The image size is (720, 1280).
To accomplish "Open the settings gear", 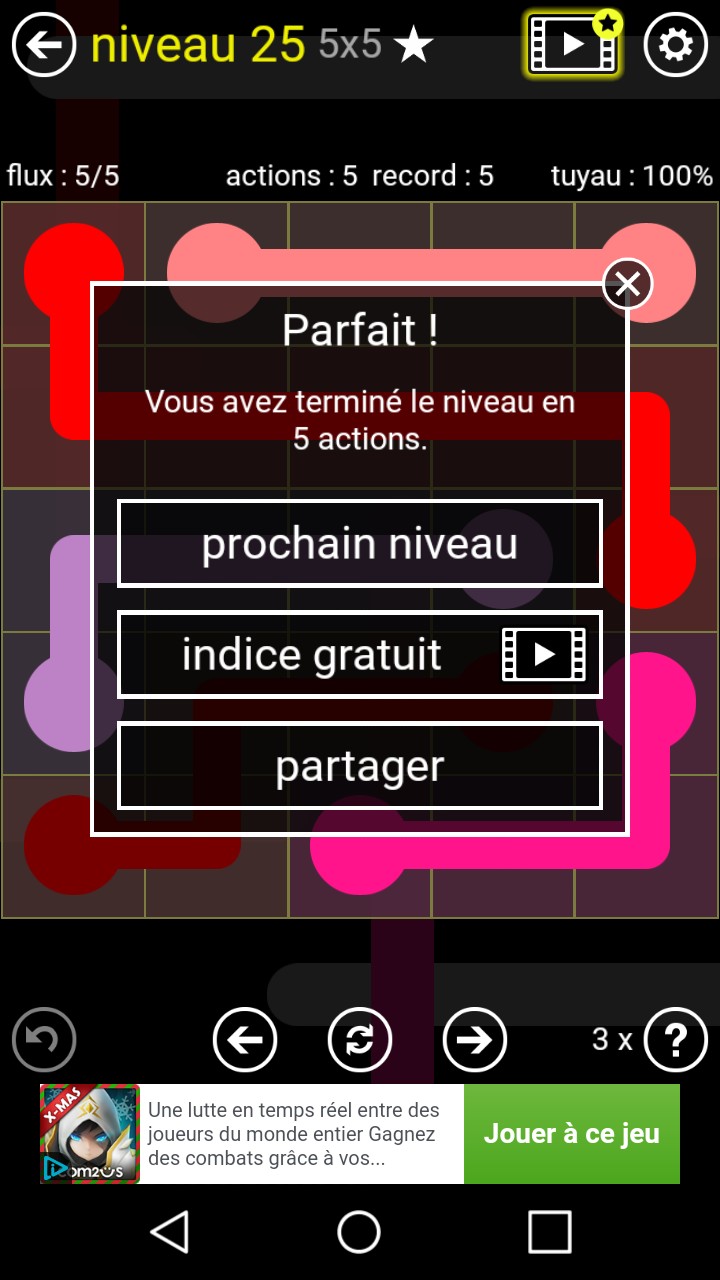I will pyautogui.click(x=675, y=45).
